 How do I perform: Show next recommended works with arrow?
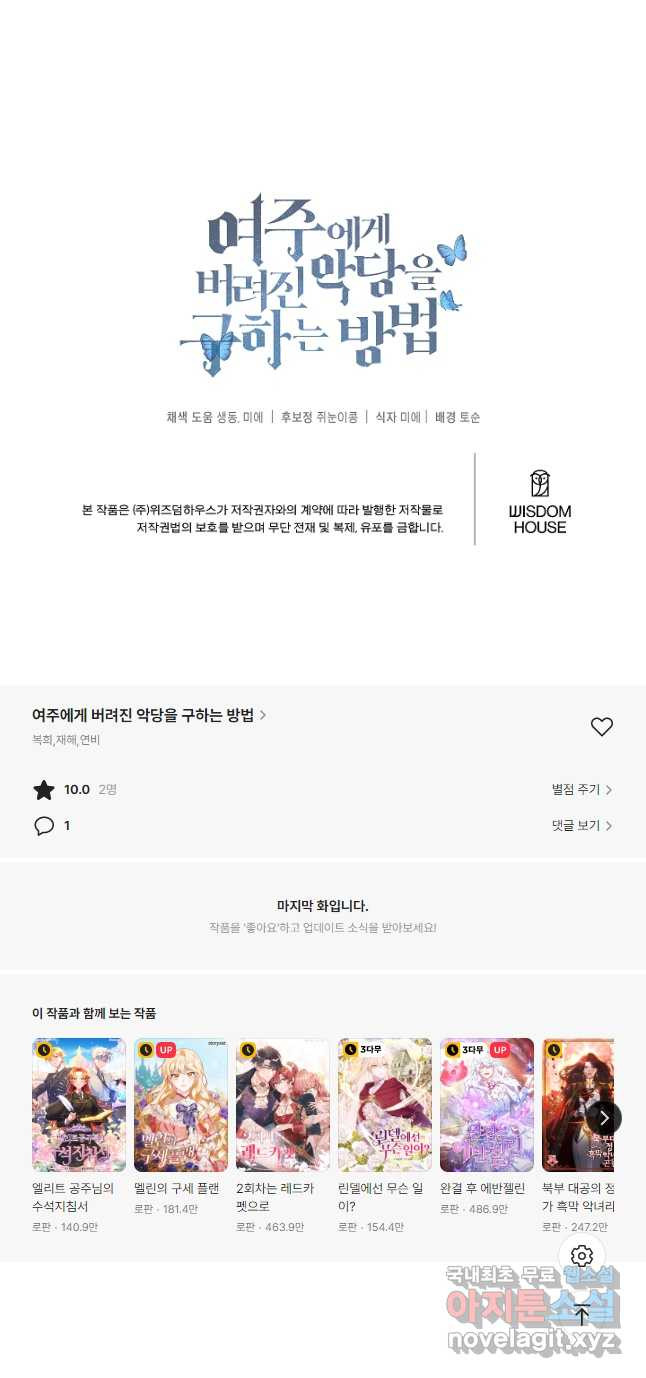tap(603, 1117)
